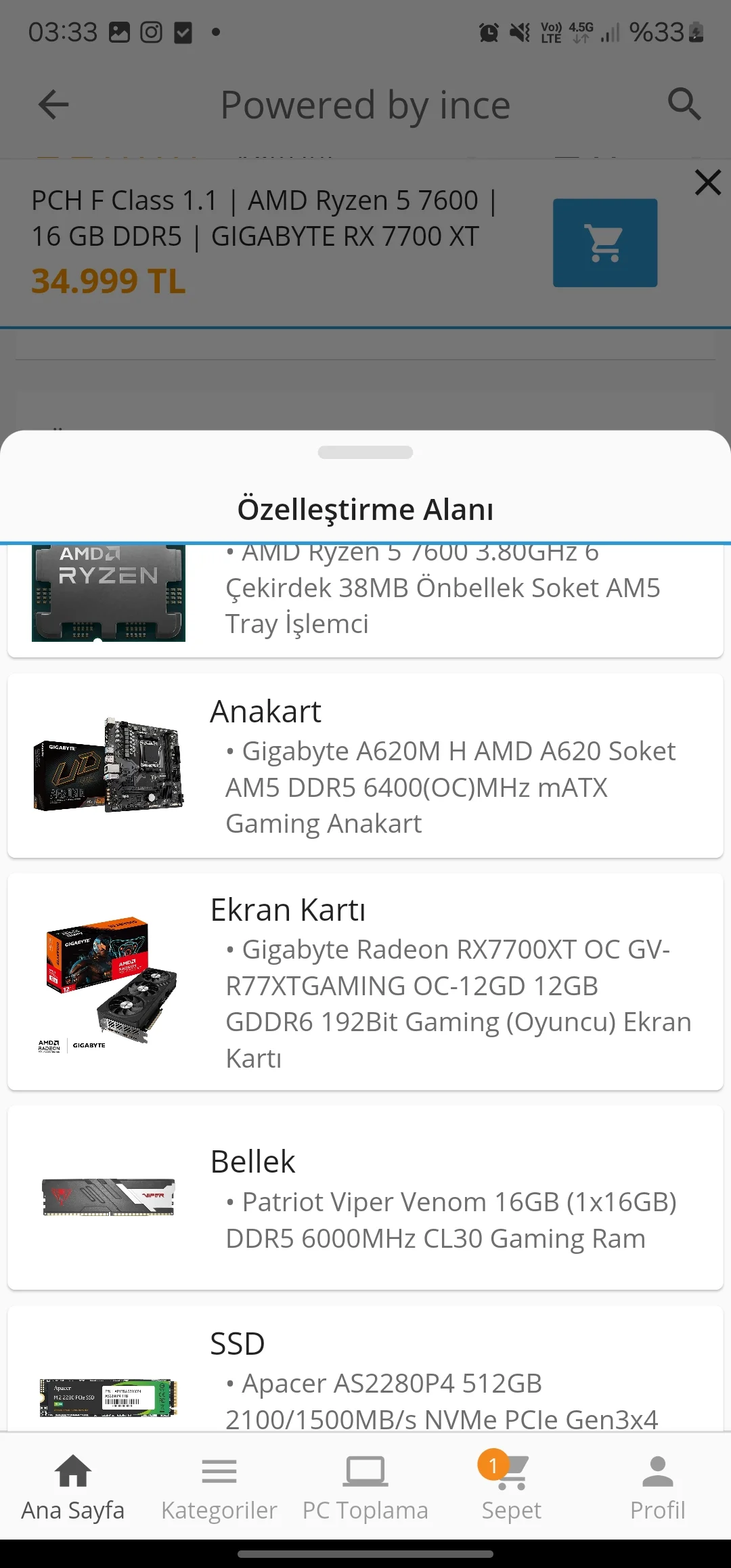
Task: Go back using the top arrow
Action: pos(53,105)
